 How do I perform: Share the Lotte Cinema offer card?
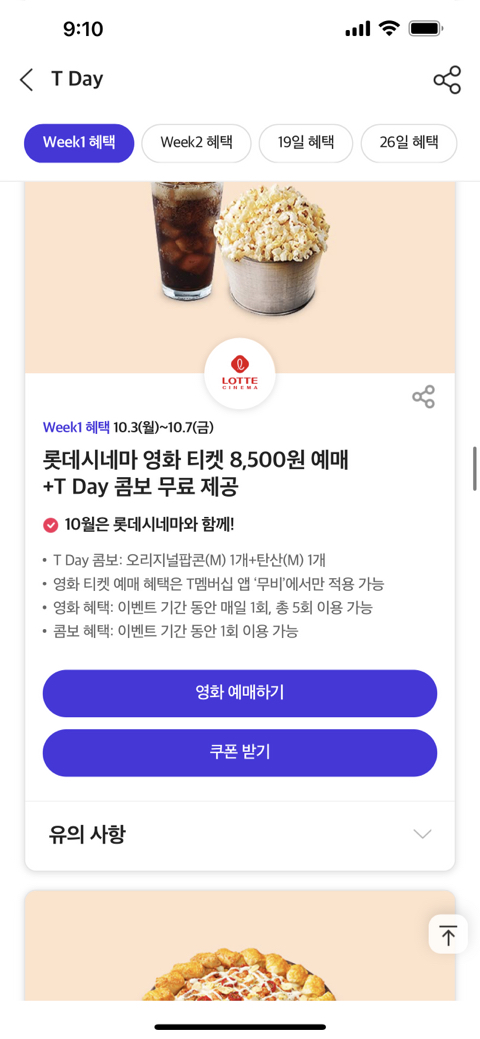(x=423, y=397)
